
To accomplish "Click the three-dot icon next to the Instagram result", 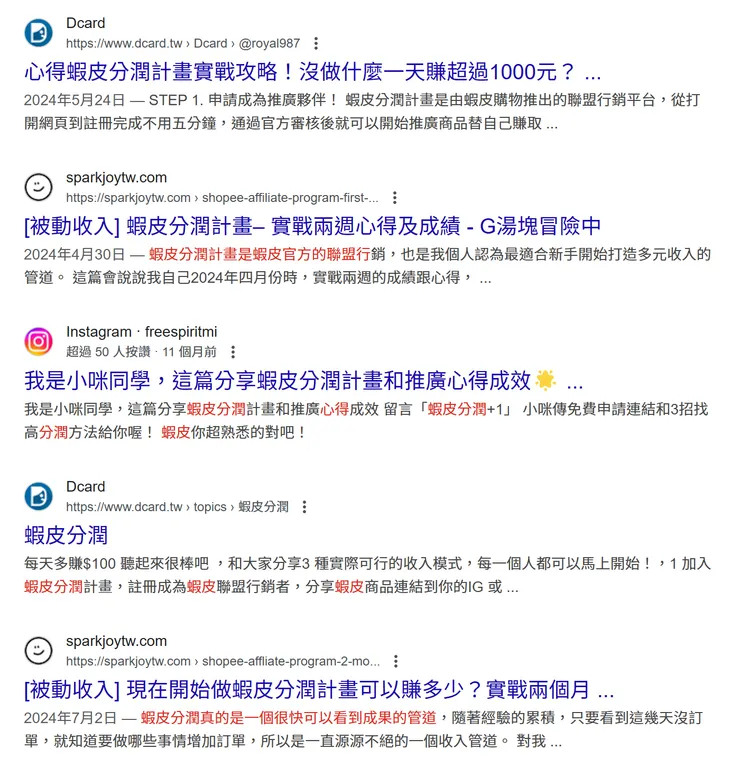I will tap(232, 352).
